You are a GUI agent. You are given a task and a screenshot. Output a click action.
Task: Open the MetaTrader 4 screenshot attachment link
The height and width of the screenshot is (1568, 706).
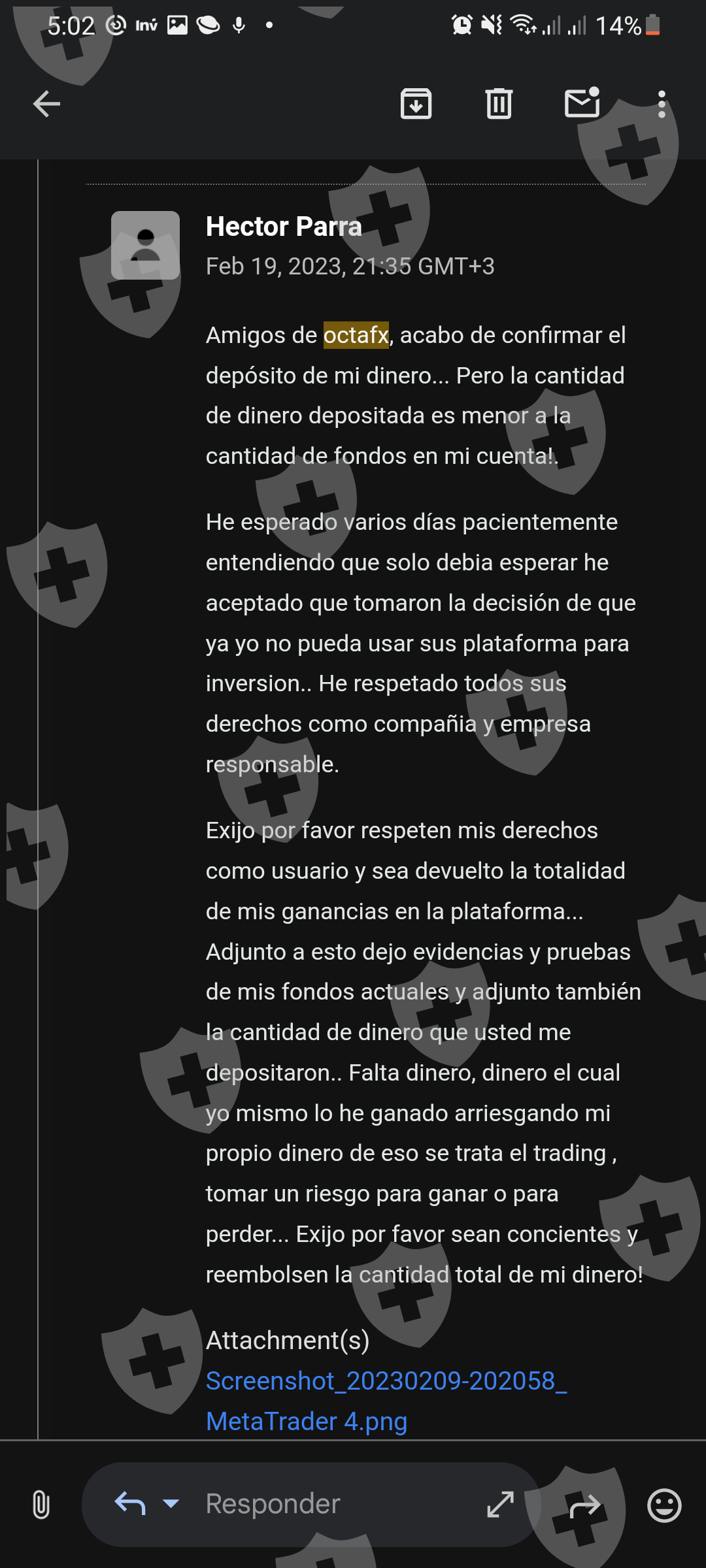click(x=386, y=1401)
